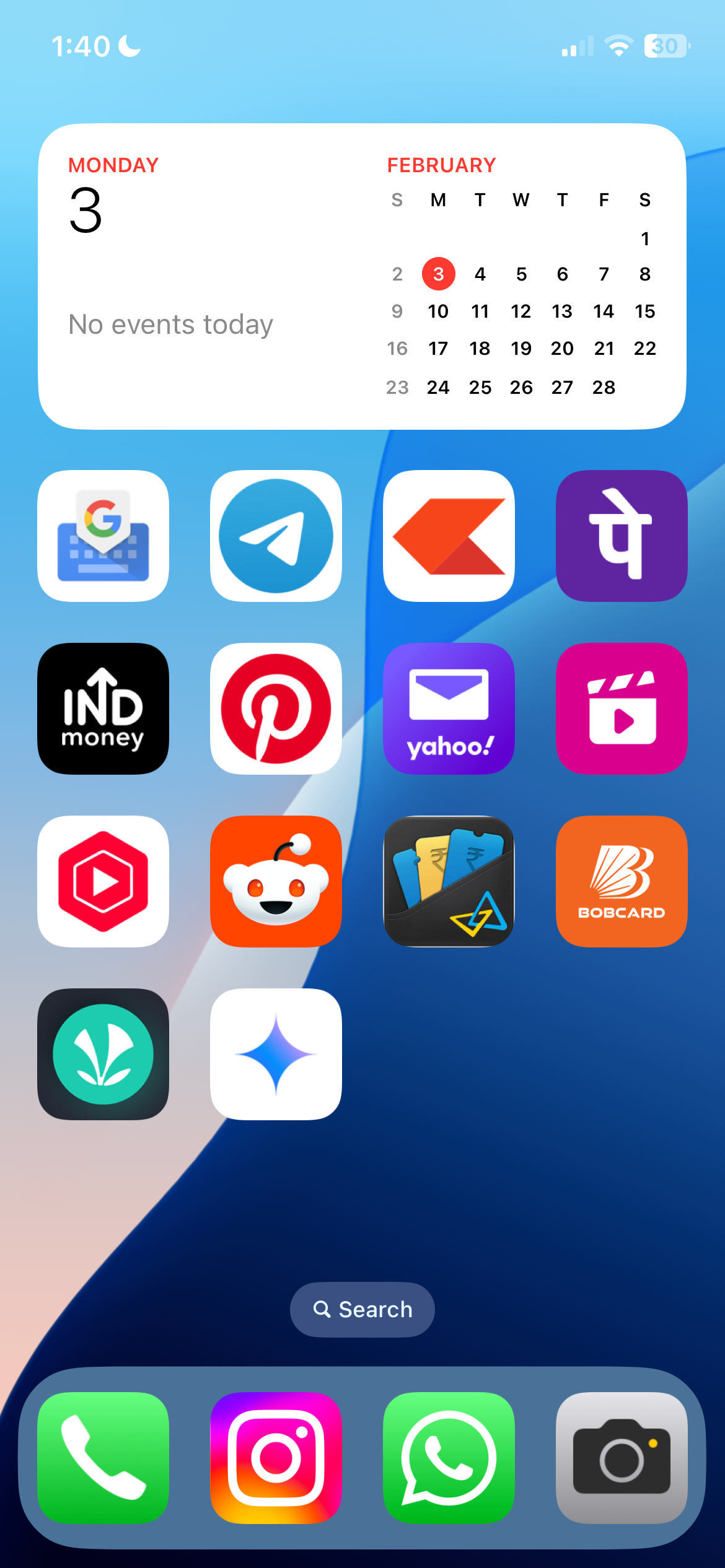The image size is (725, 1568).
Task: Launch the Gboard app
Action: 103,536
